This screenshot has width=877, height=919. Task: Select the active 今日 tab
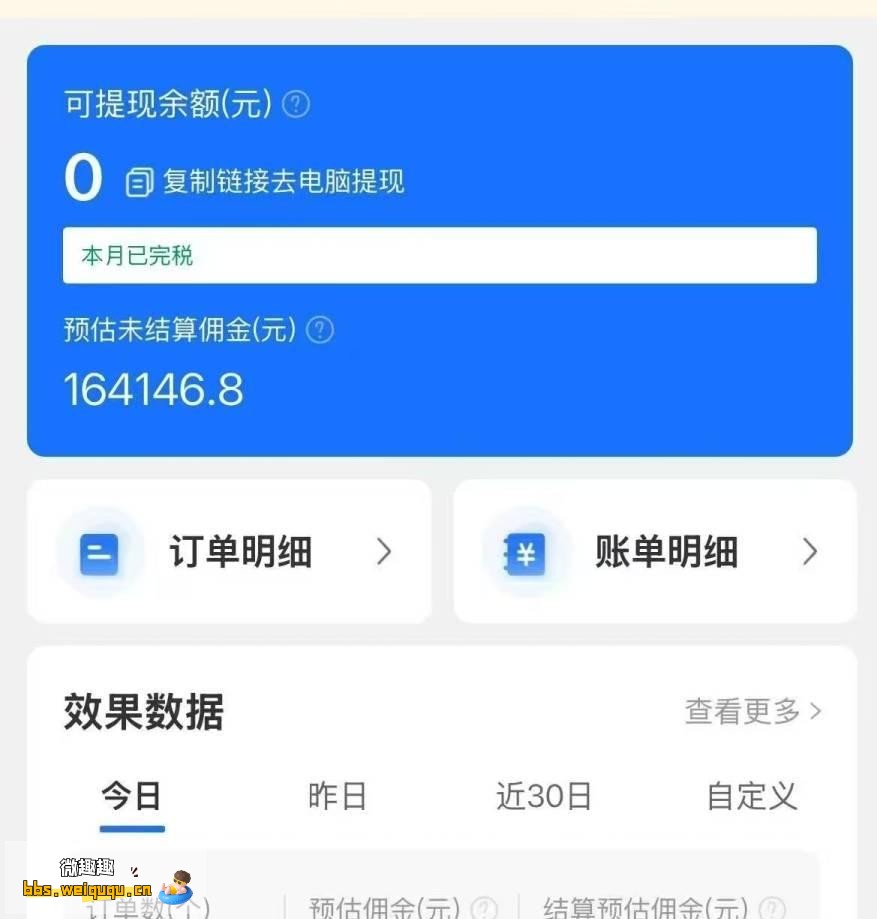tap(131, 796)
